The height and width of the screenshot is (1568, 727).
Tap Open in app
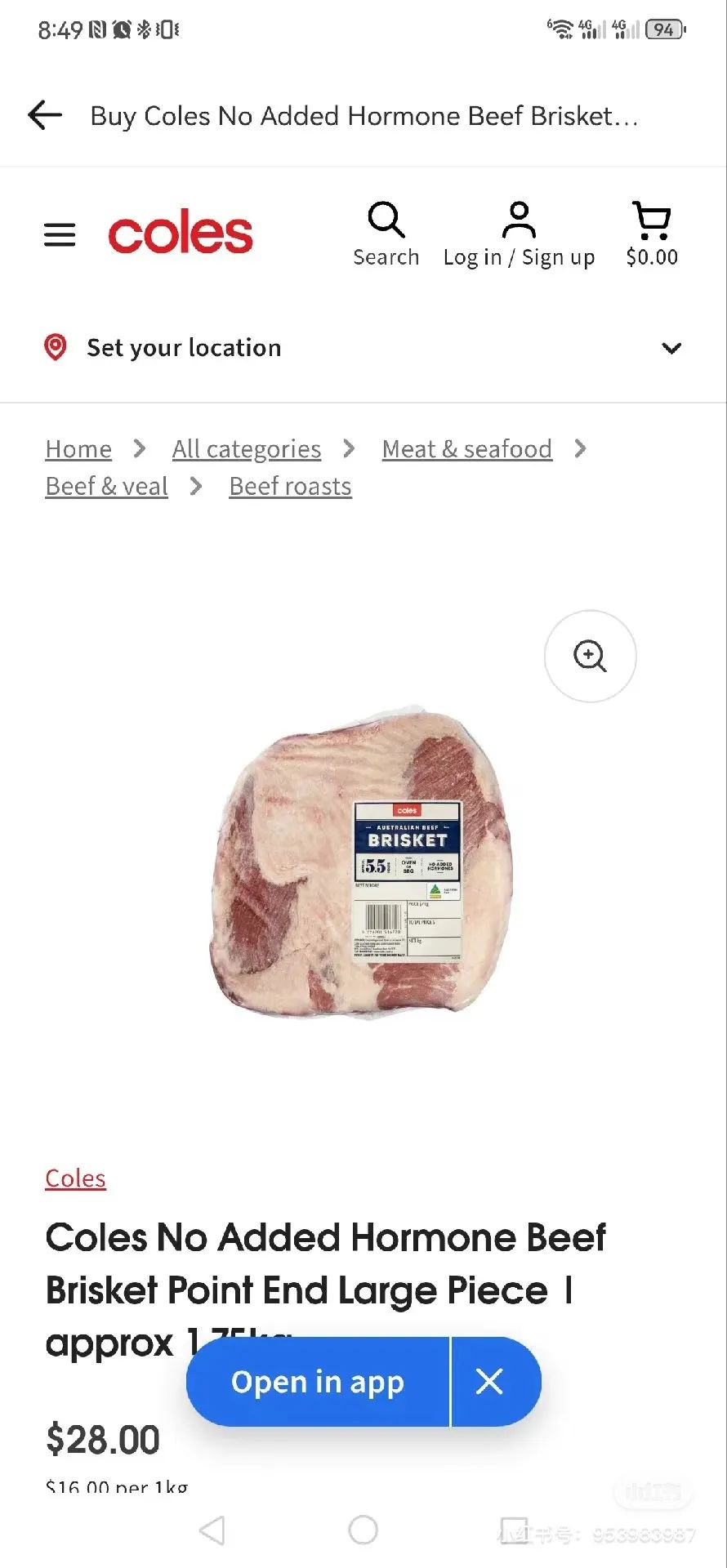coord(318,1382)
